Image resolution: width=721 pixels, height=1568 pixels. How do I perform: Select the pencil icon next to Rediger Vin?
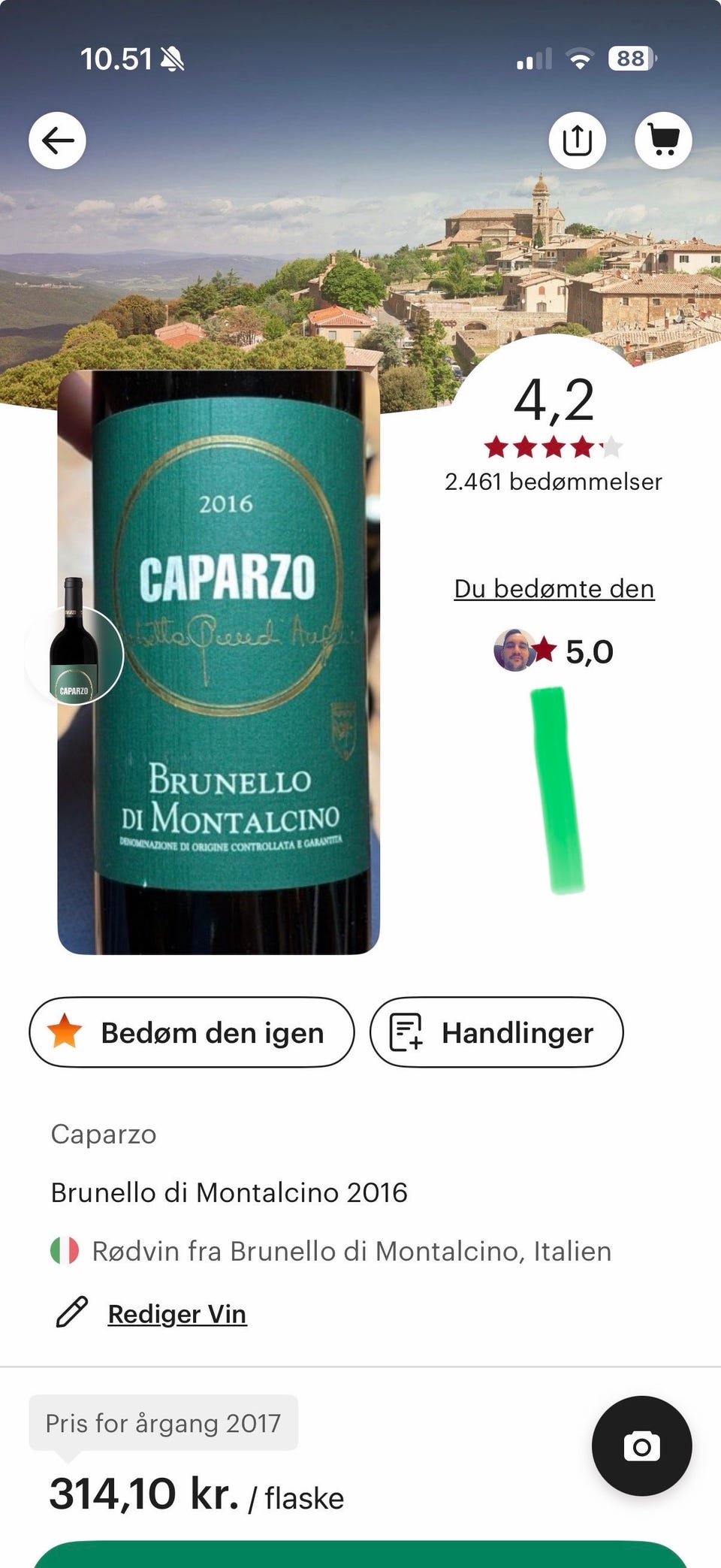tap(70, 1313)
